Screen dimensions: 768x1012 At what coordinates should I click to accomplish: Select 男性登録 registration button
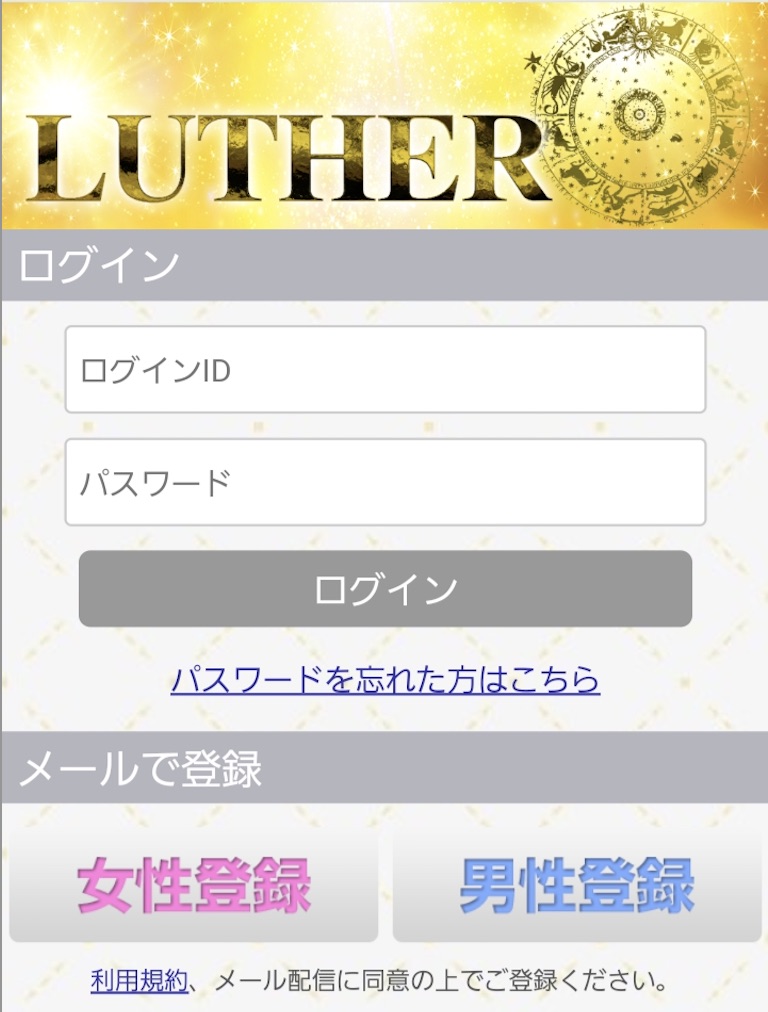click(x=577, y=885)
